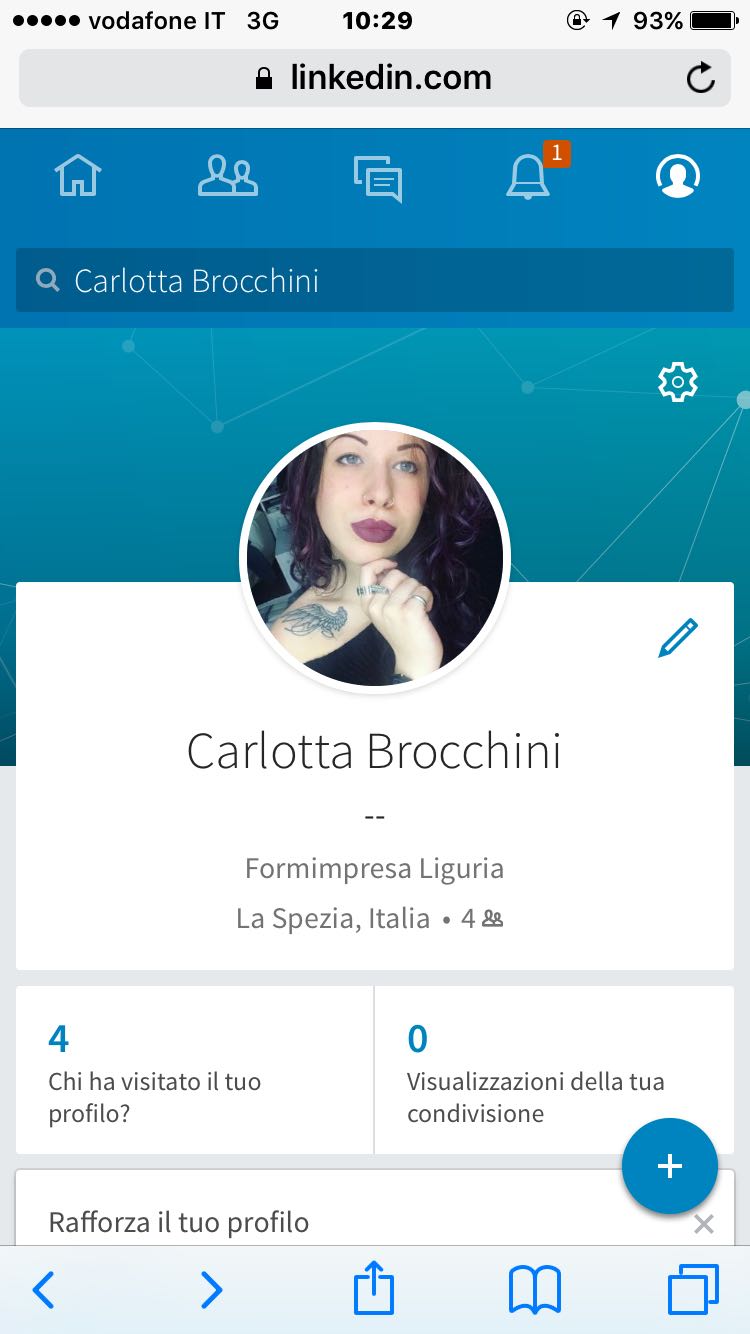Dismiss the Rafforza il tuo profilo card
750x1334 pixels.
point(704,1224)
